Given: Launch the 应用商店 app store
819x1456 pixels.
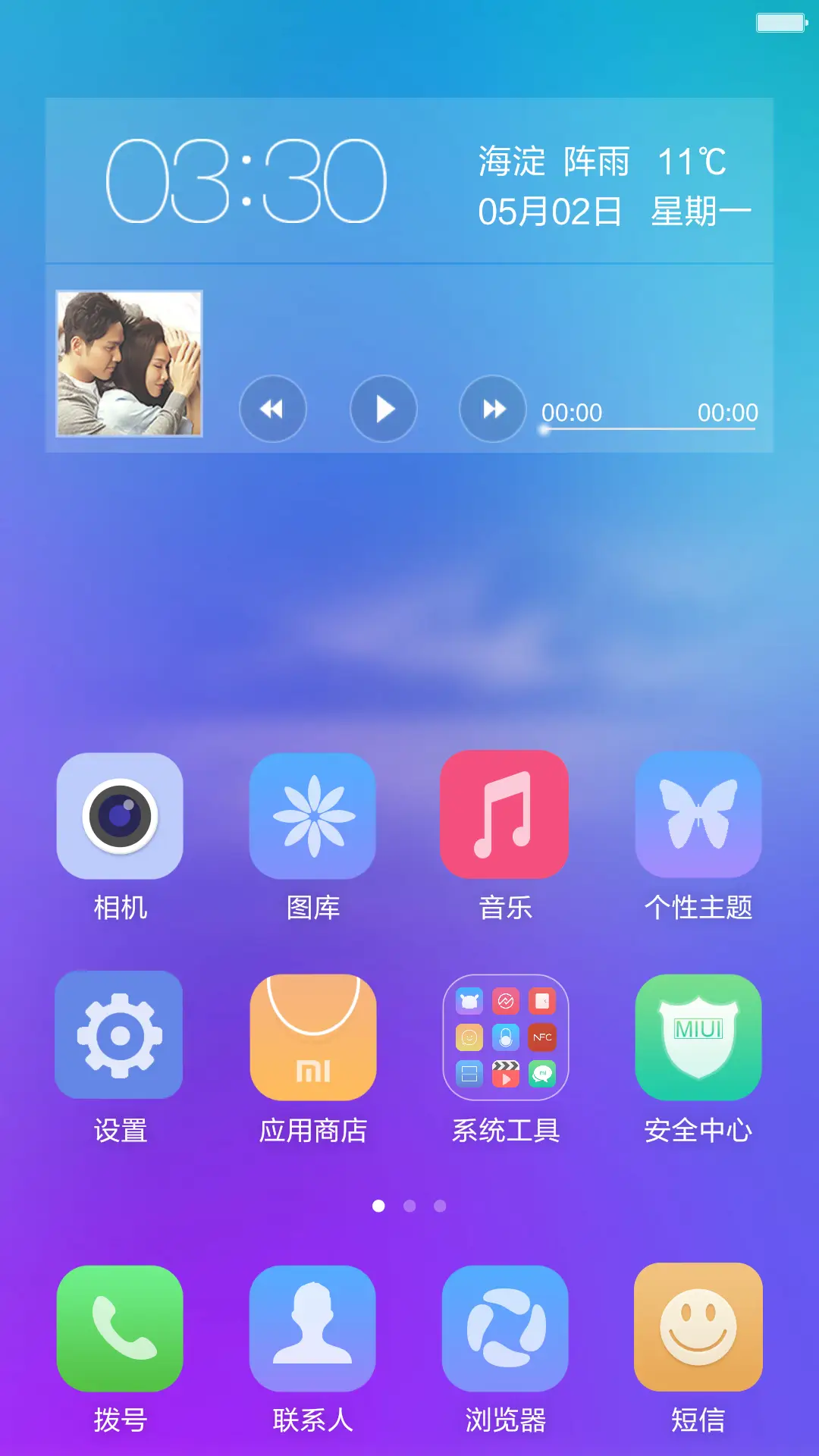Looking at the screenshot, I should 312,1037.
